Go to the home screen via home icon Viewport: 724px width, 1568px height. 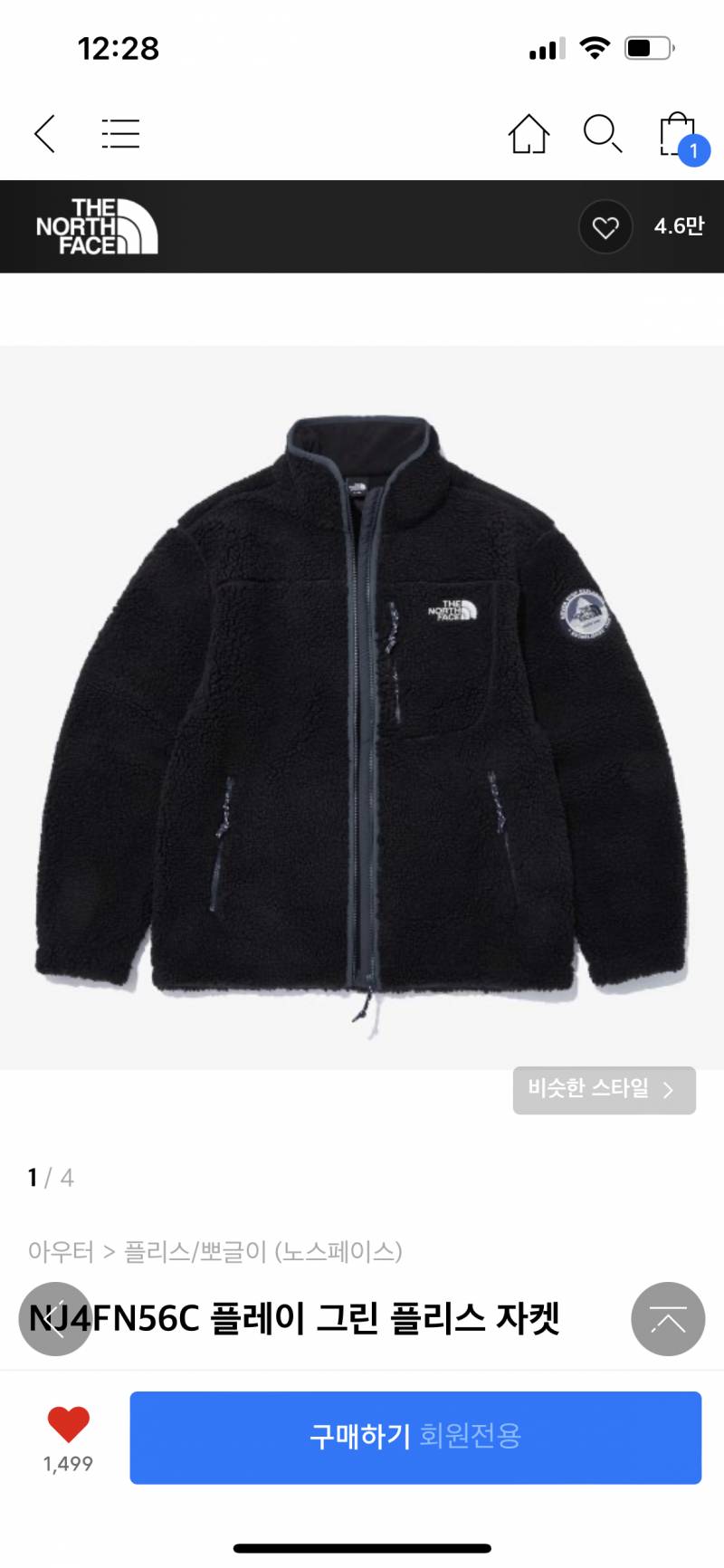(528, 134)
